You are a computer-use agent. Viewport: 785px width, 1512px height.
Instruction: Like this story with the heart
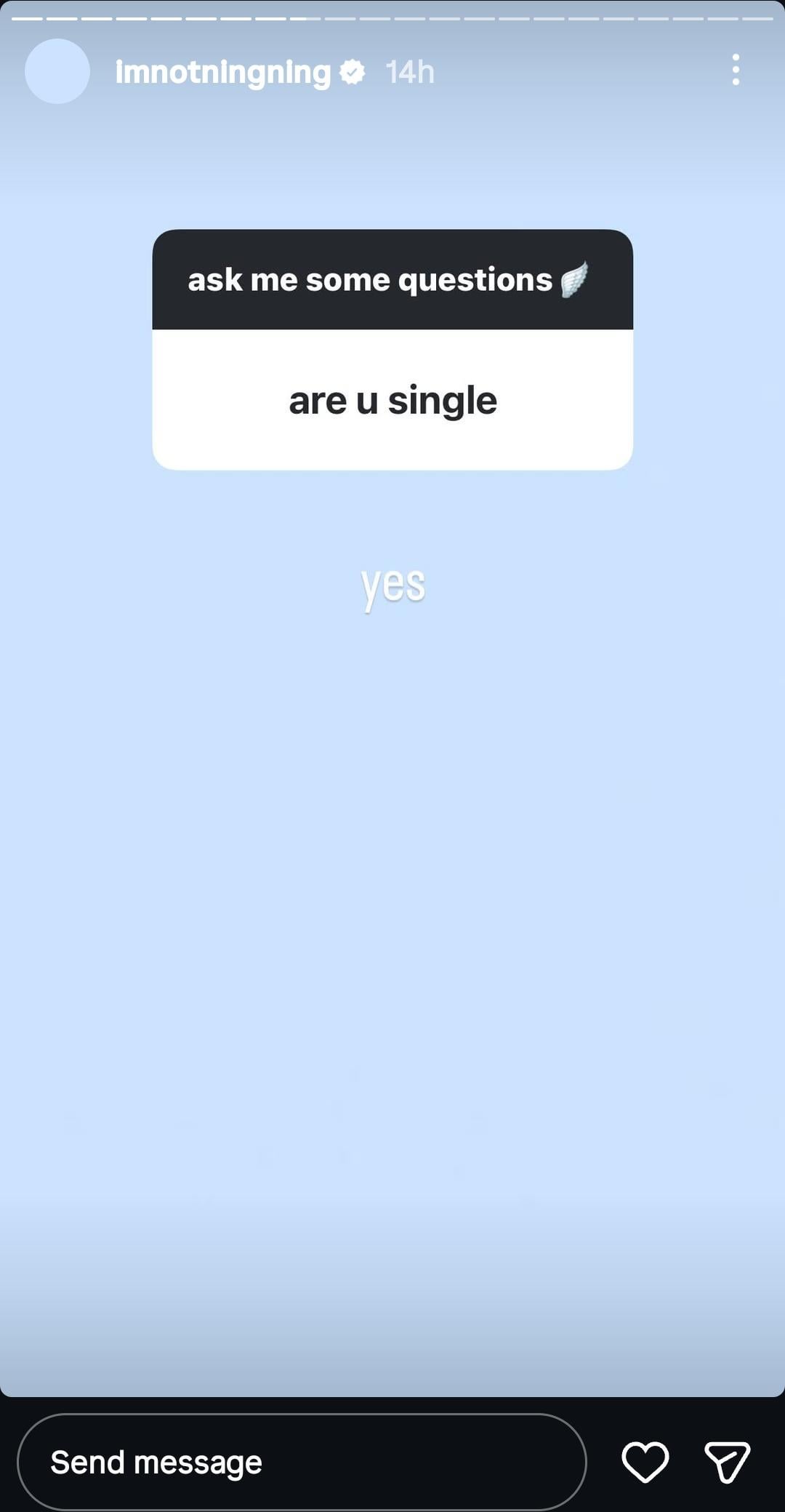point(645,1462)
